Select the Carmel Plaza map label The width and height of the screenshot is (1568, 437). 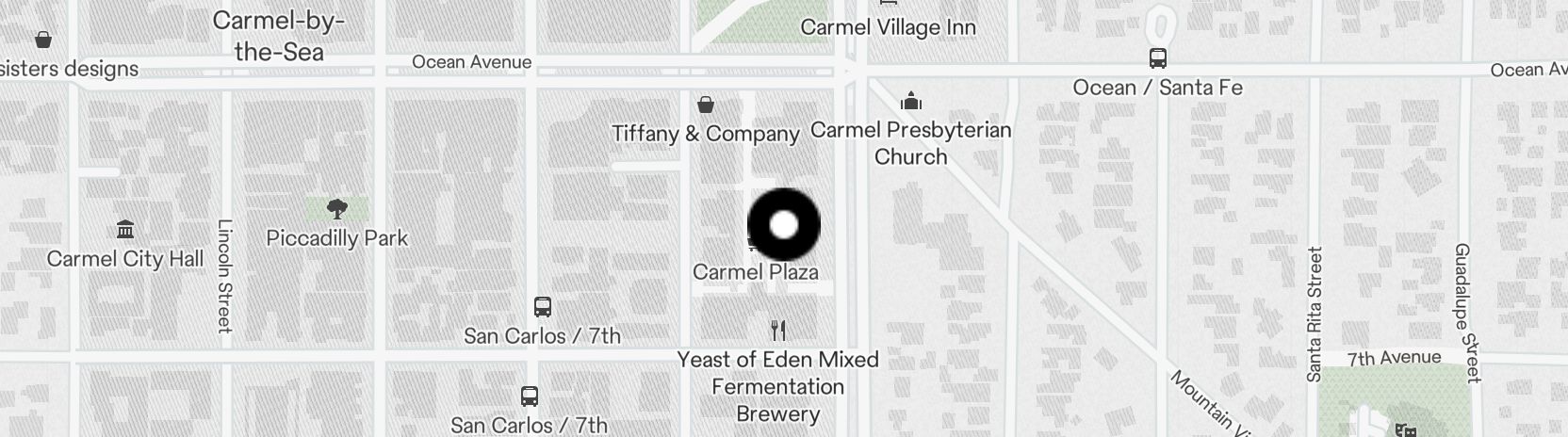pos(755,272)
